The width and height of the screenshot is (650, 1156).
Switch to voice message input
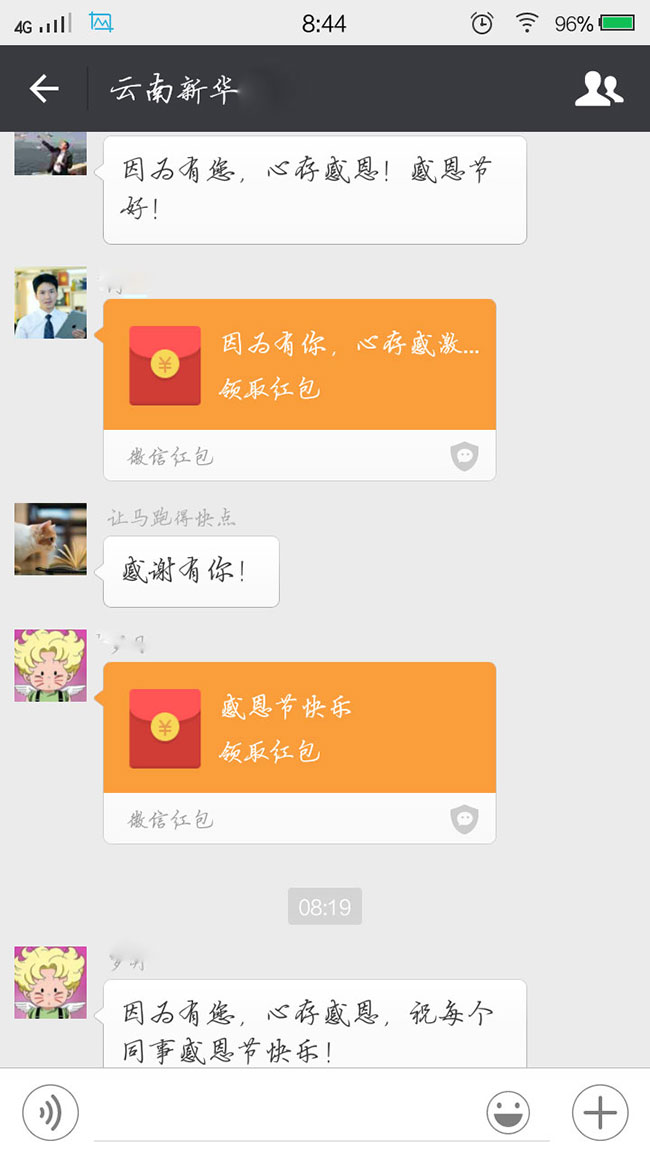click(x=50, y=1111)
